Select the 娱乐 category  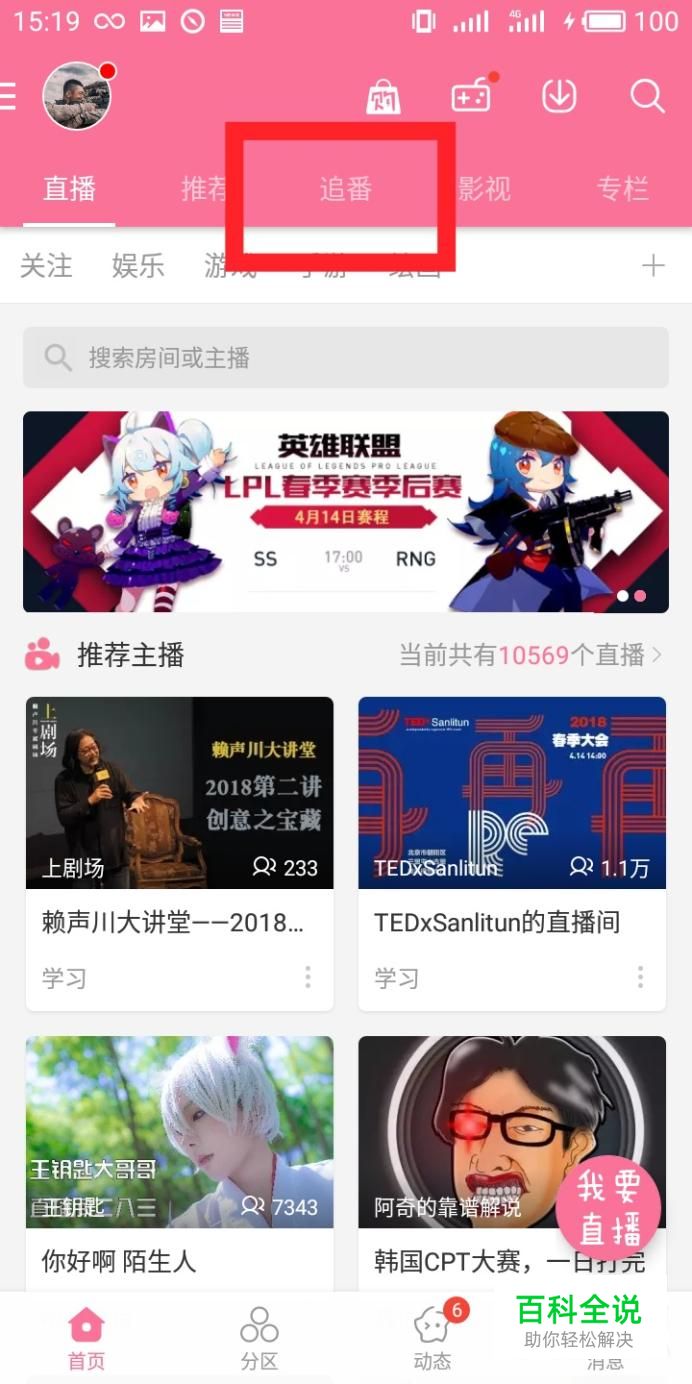point(138,265)
